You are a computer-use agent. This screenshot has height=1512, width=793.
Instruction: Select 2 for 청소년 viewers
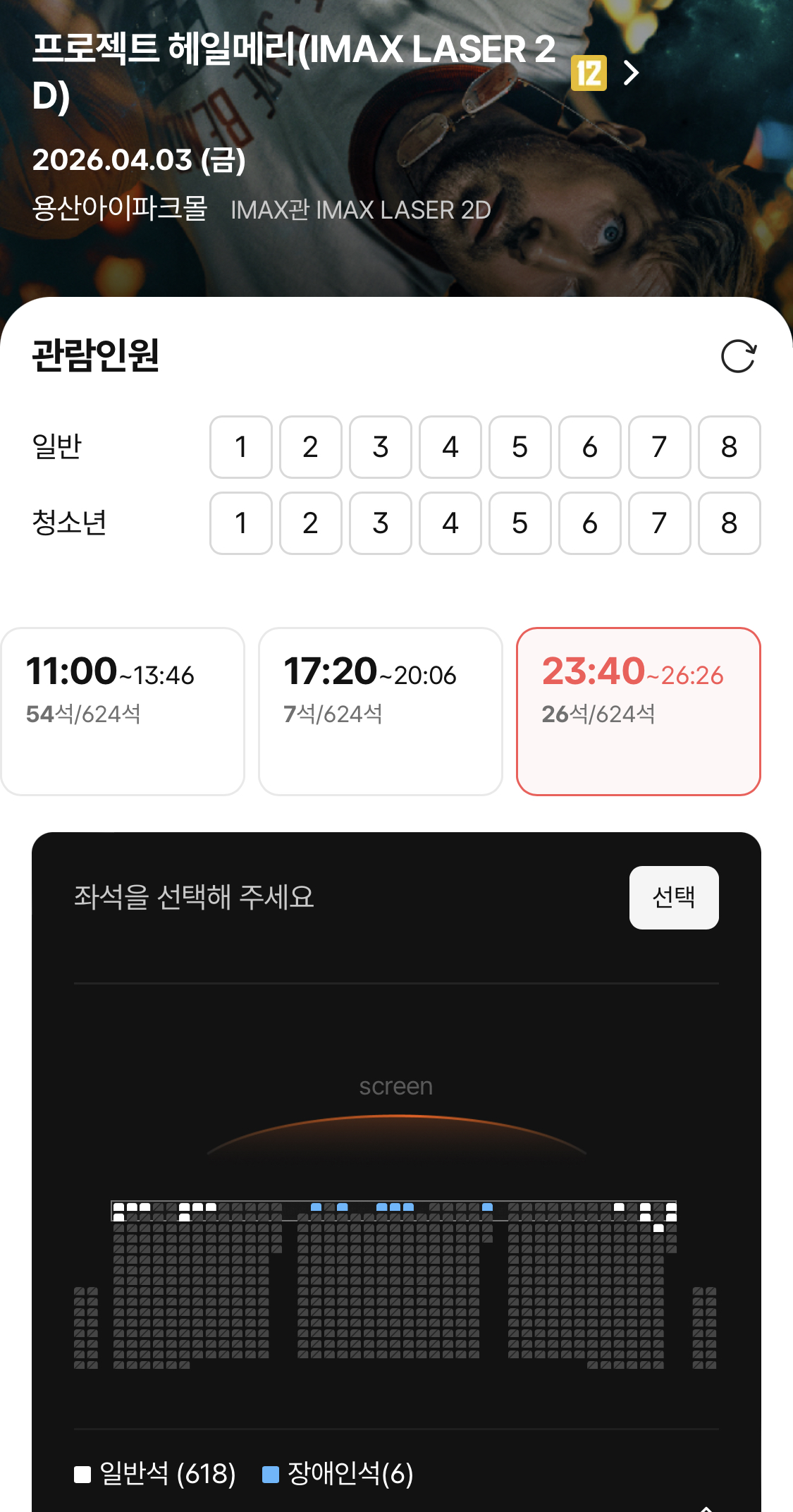click(x=310, y=523)
